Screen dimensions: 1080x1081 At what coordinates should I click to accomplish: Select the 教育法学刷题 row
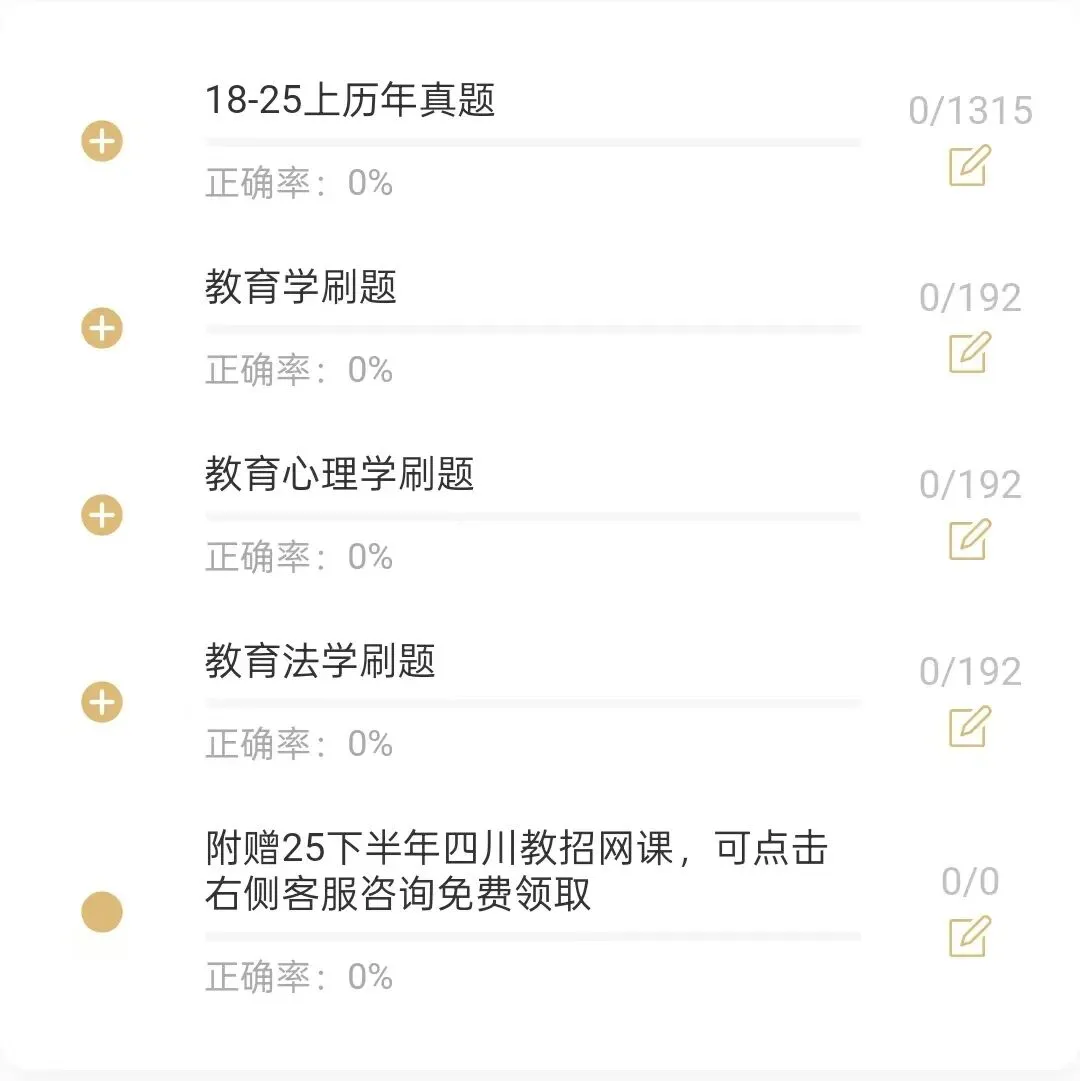(x=320, y=661)
